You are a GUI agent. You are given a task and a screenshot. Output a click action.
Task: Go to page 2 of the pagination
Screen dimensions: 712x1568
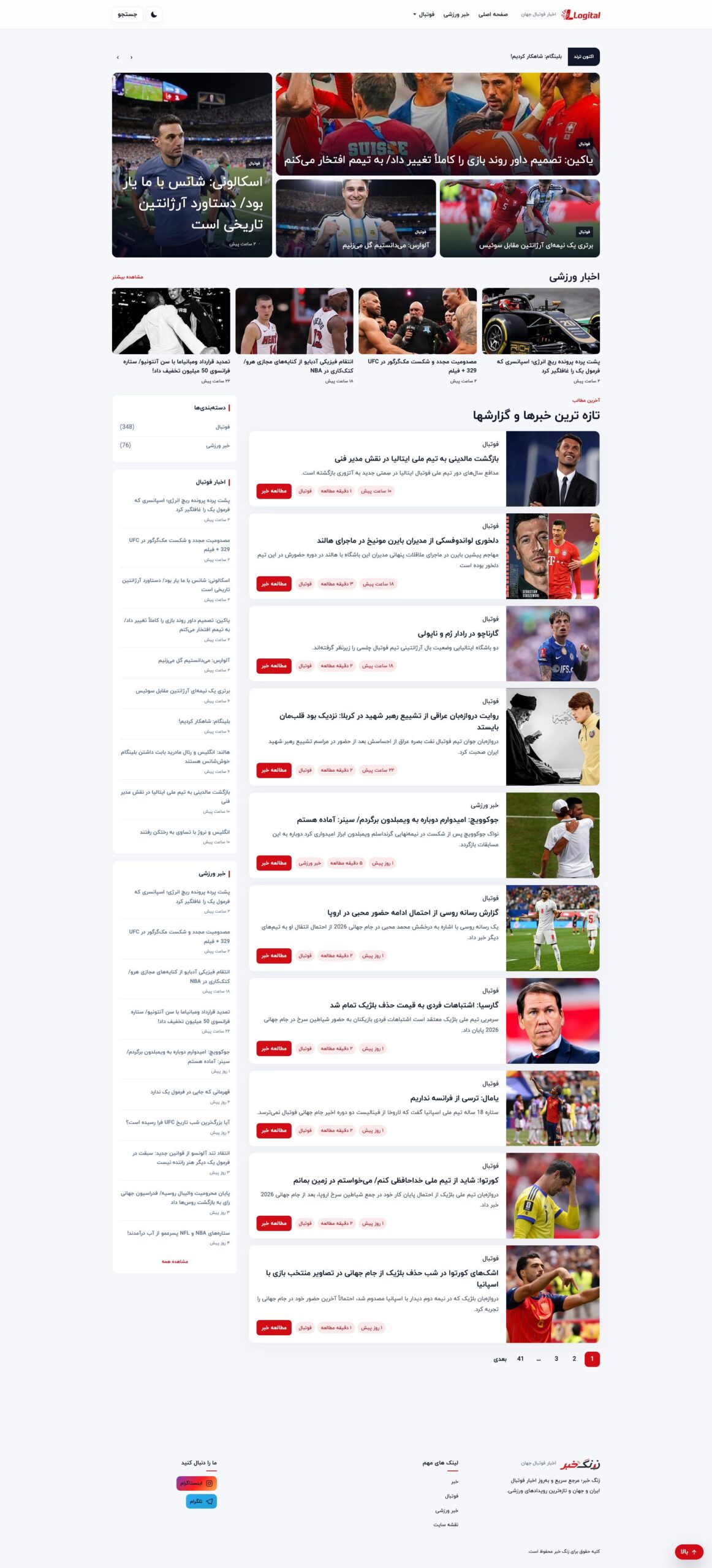click(574, 1359)
